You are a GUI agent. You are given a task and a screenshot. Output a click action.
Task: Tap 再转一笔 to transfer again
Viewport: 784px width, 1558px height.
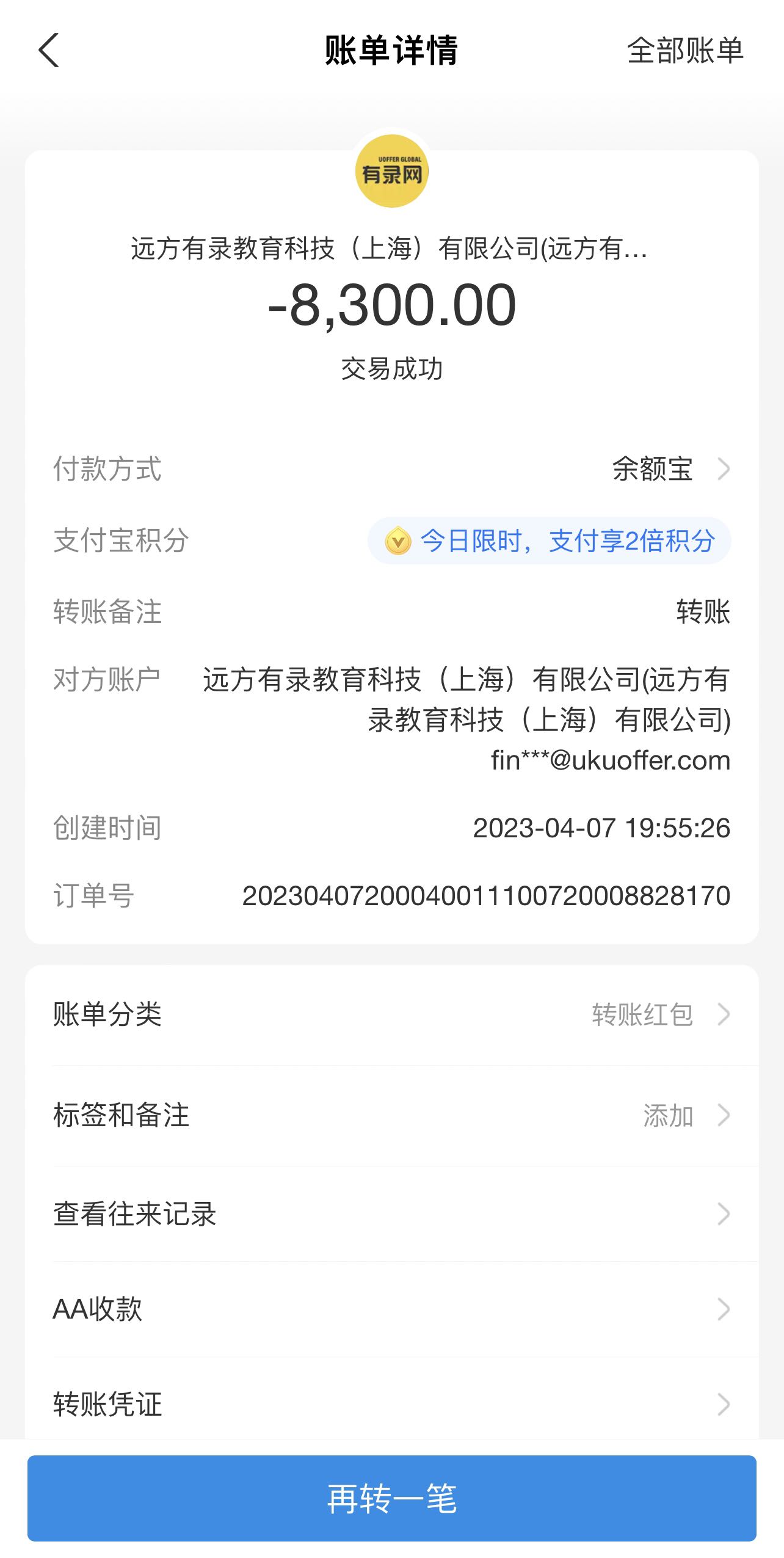click(391, 1498)
